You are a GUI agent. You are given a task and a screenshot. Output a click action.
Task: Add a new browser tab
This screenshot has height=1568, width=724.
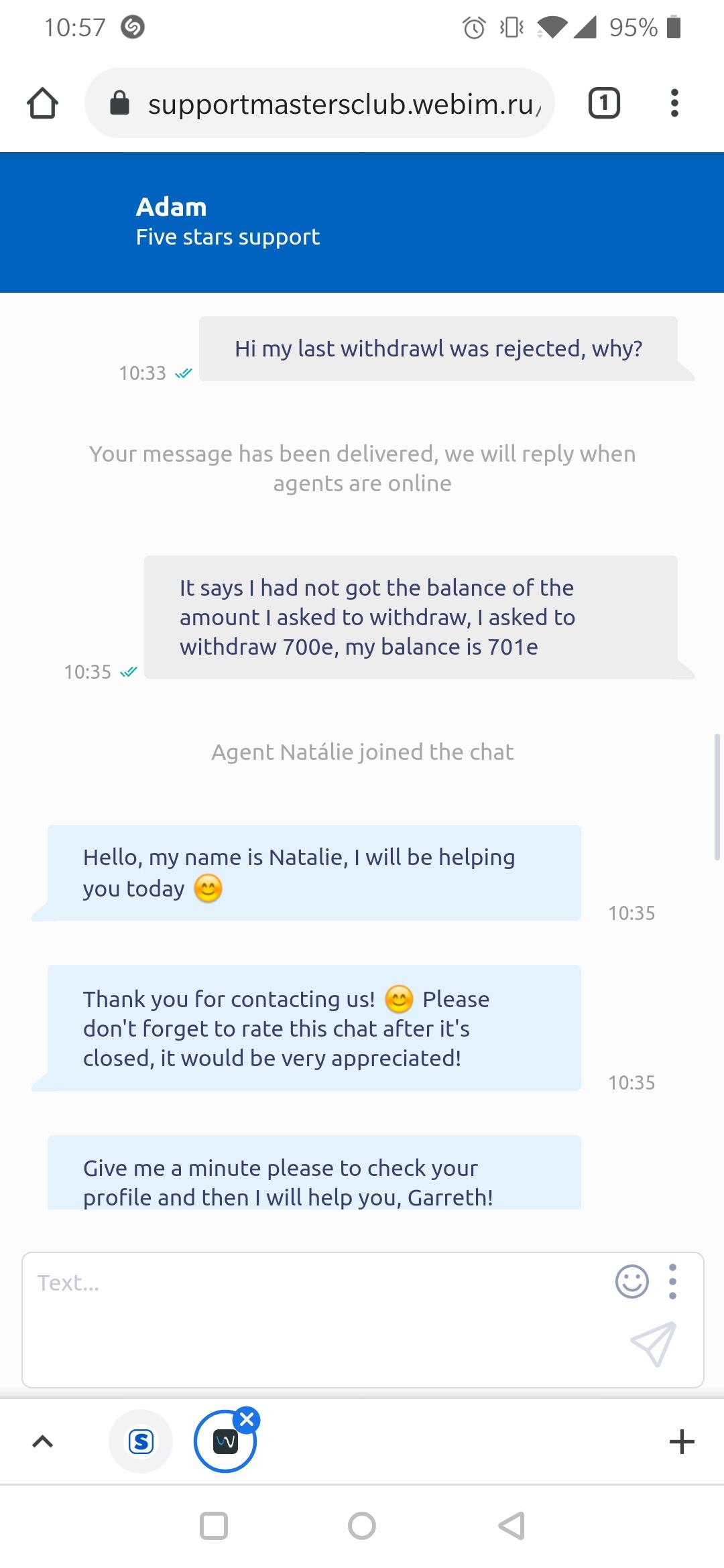[682, 1441]
